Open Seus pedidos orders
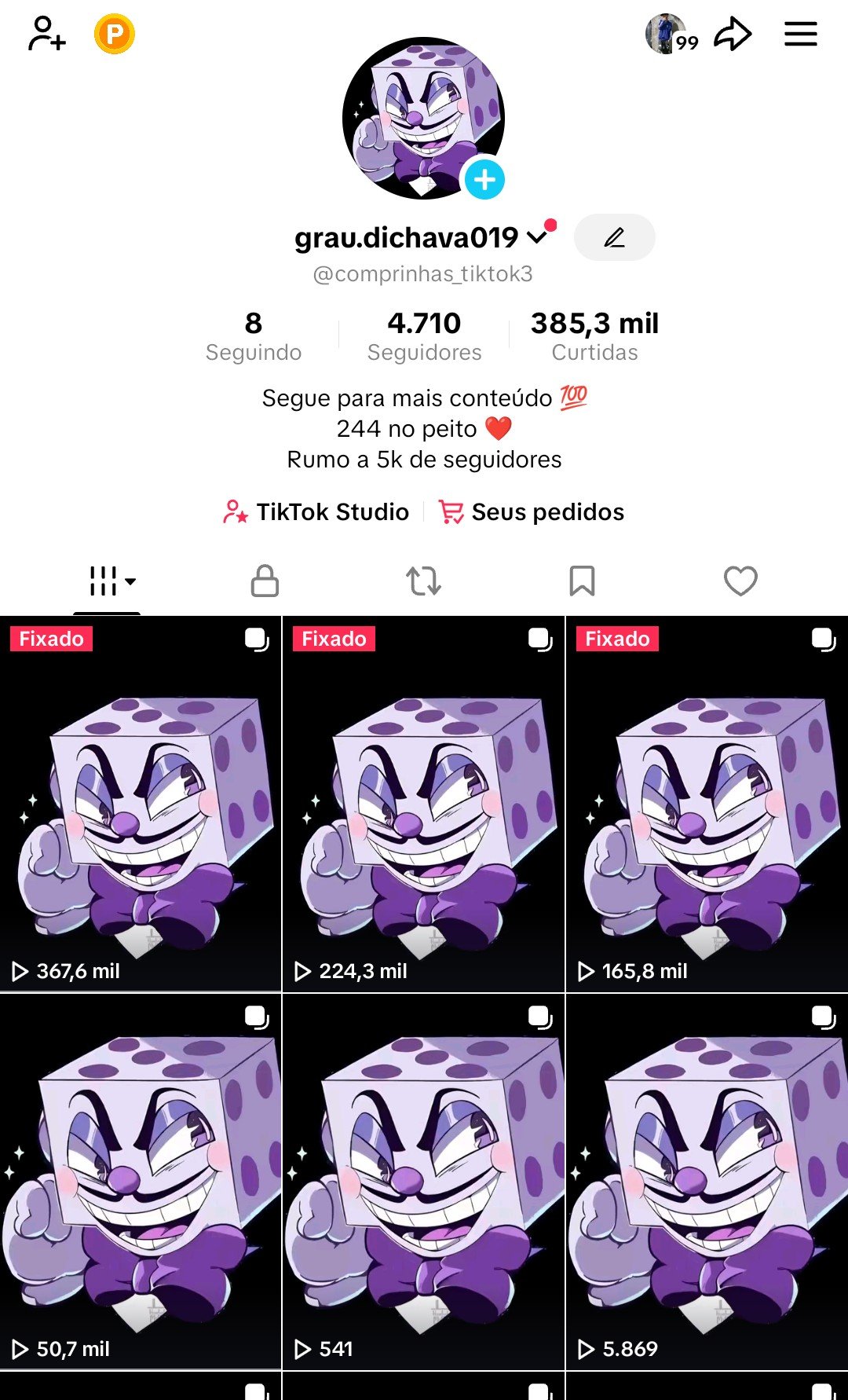This screenshot has width=848, height=1400. click(x=532, y=512)
